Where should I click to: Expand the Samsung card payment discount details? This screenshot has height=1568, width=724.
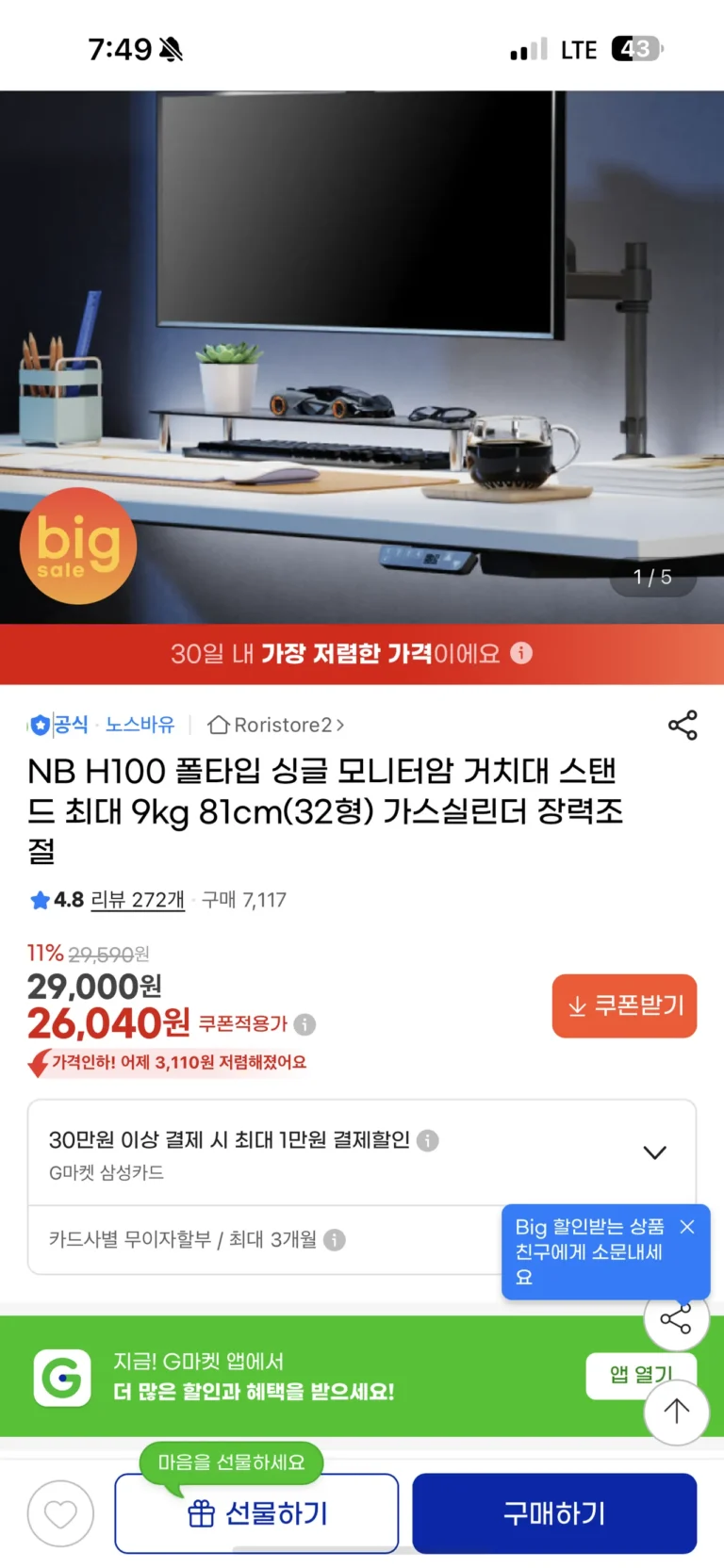(x=654, y=1152)
